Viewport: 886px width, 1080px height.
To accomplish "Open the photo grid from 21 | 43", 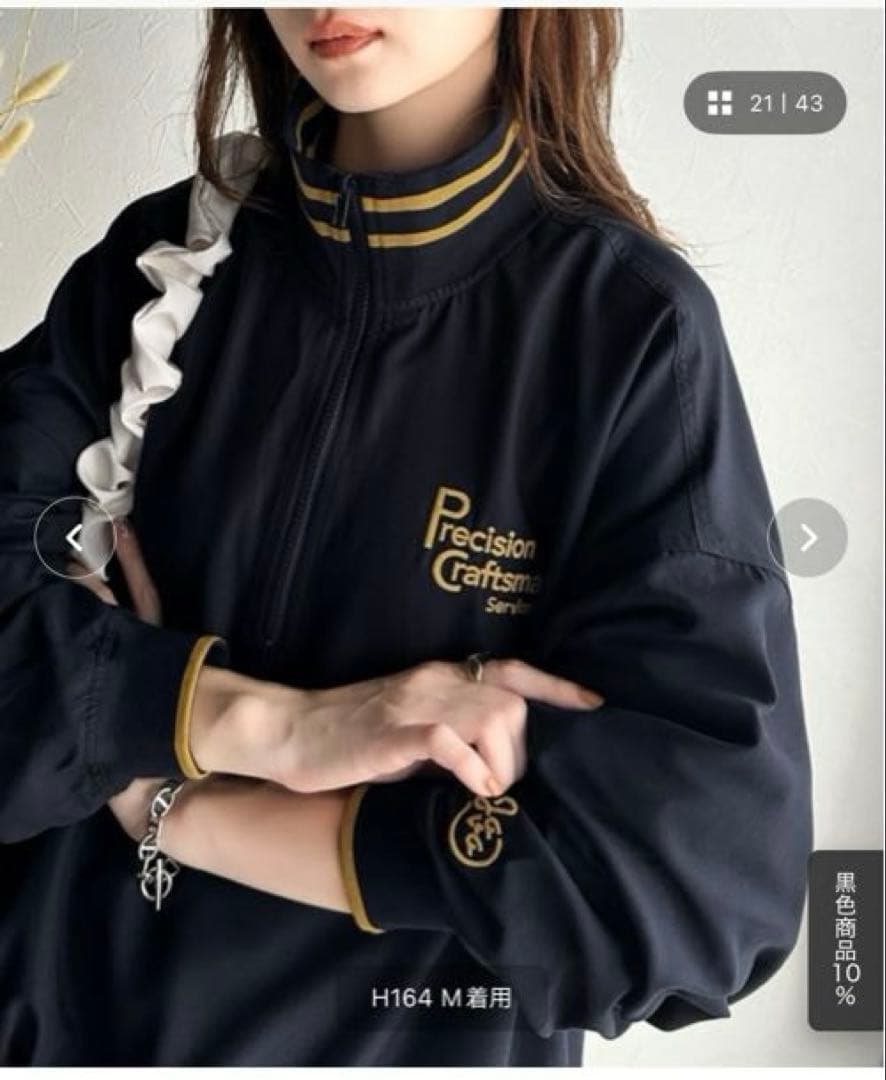I will [x=765, y=103].
